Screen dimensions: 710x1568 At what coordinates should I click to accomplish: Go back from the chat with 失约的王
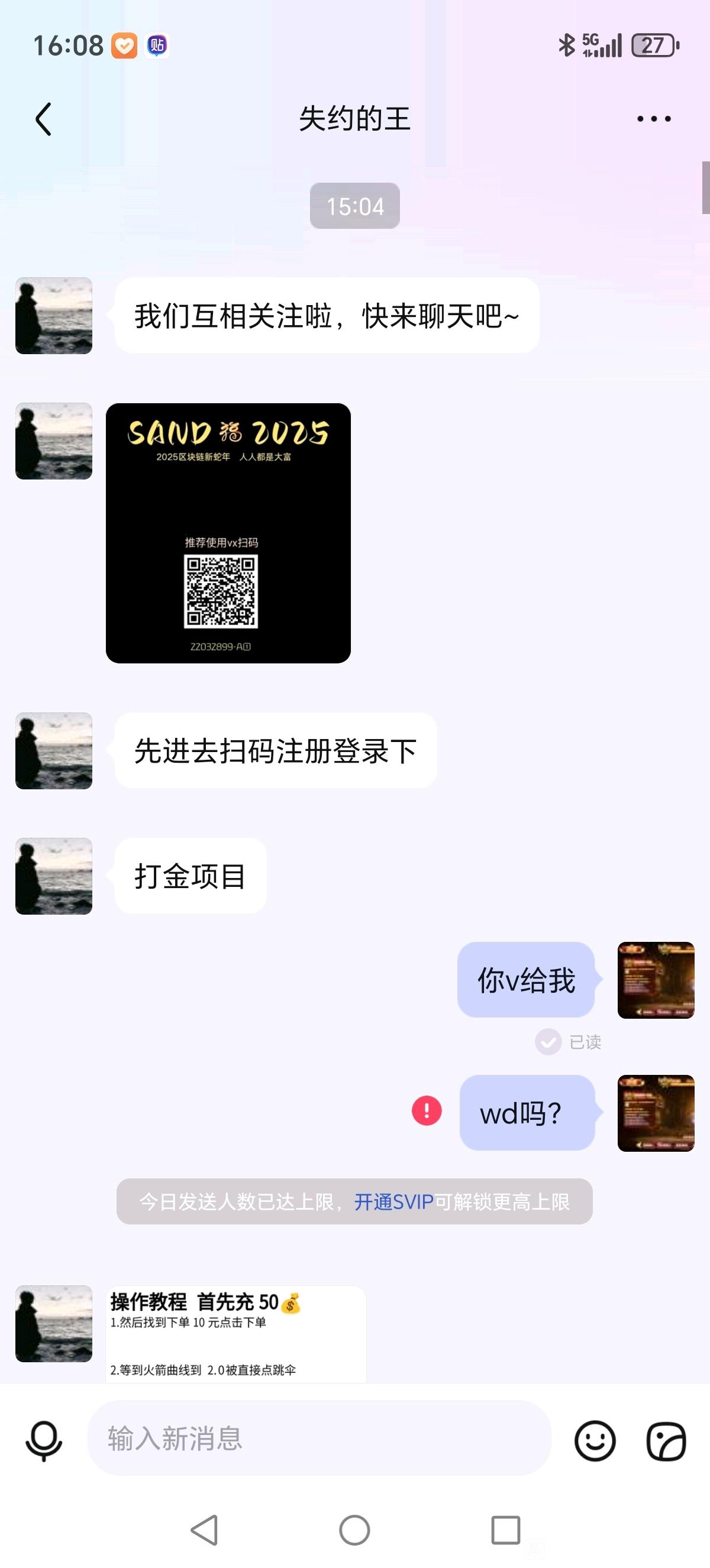(43, 119)
